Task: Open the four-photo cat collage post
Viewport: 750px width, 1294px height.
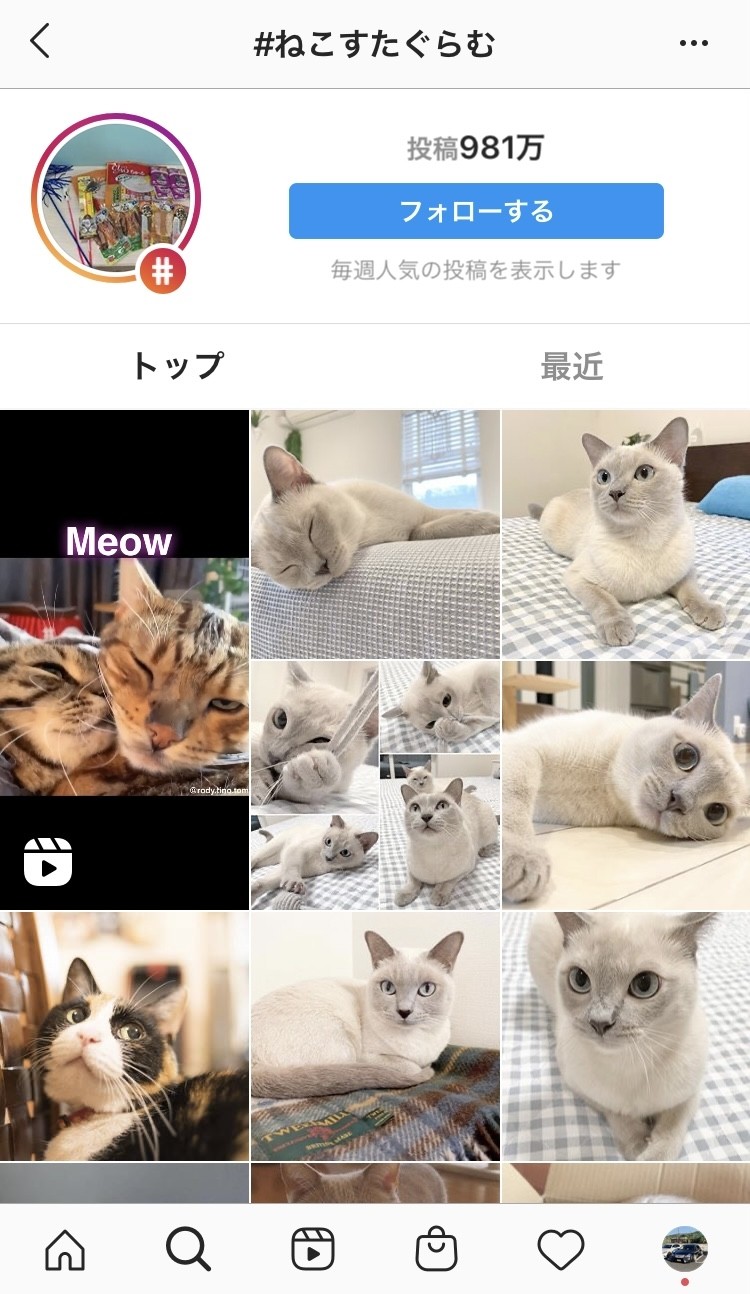Action: click(375, 785)
